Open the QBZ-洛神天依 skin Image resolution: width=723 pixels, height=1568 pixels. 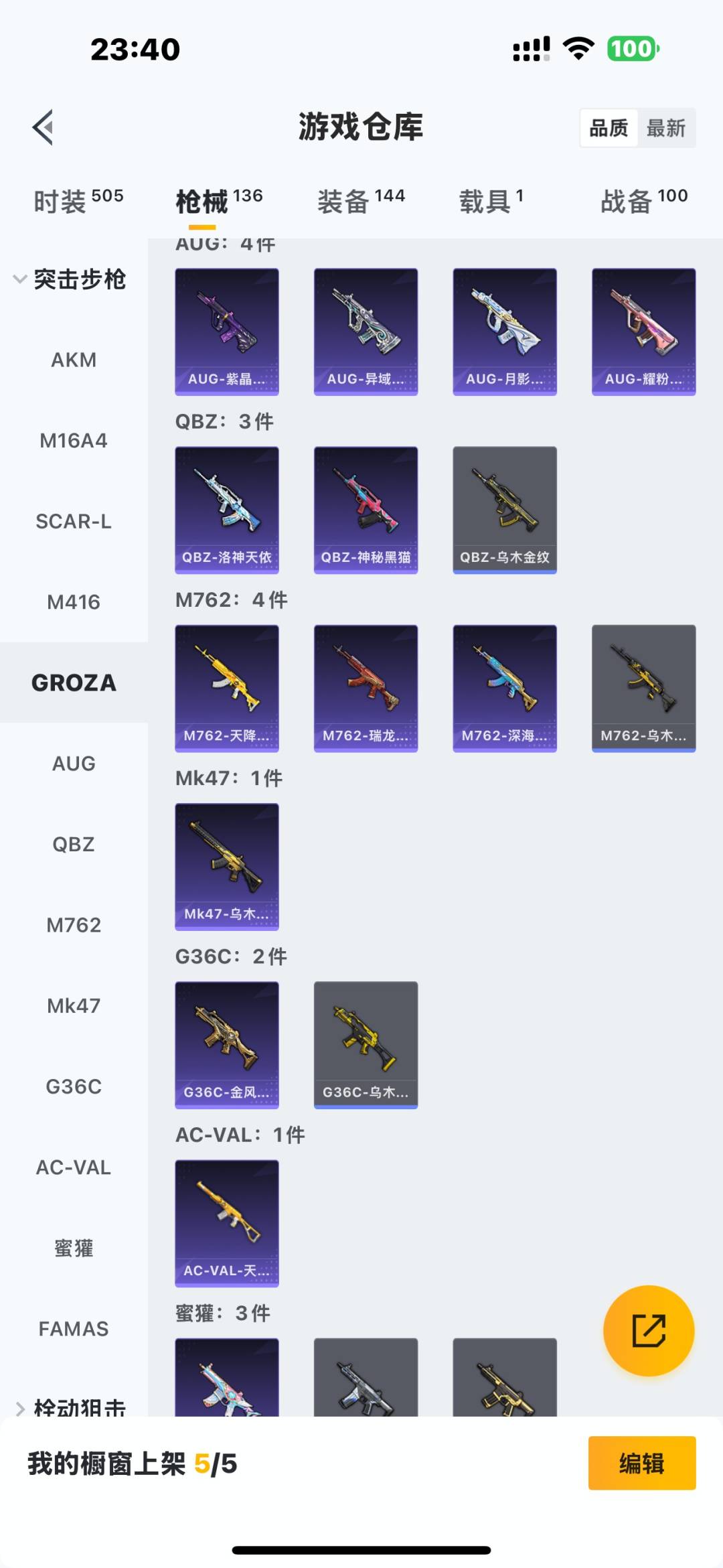point(227,510)
